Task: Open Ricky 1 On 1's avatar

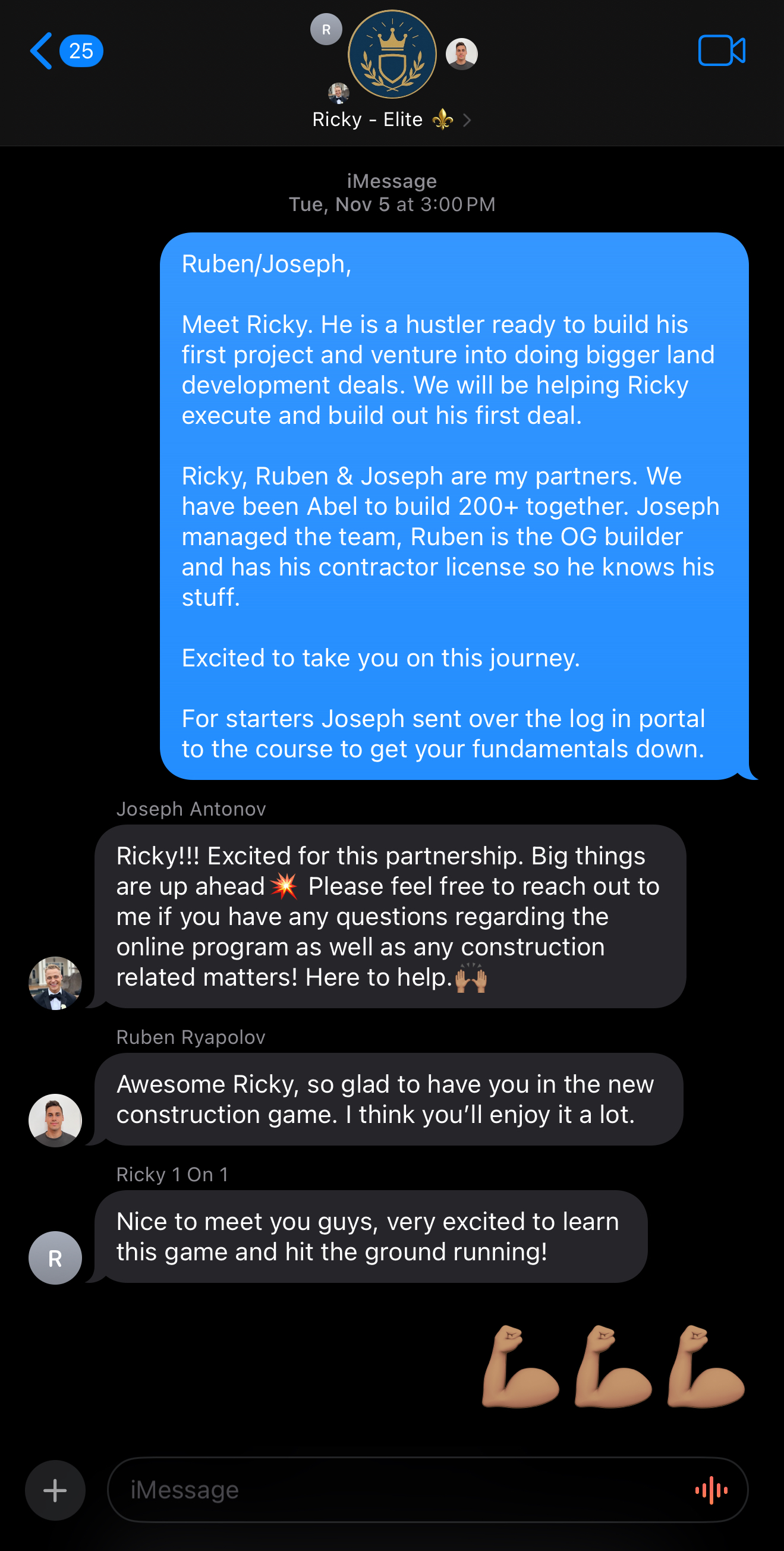Action: 55,1258
